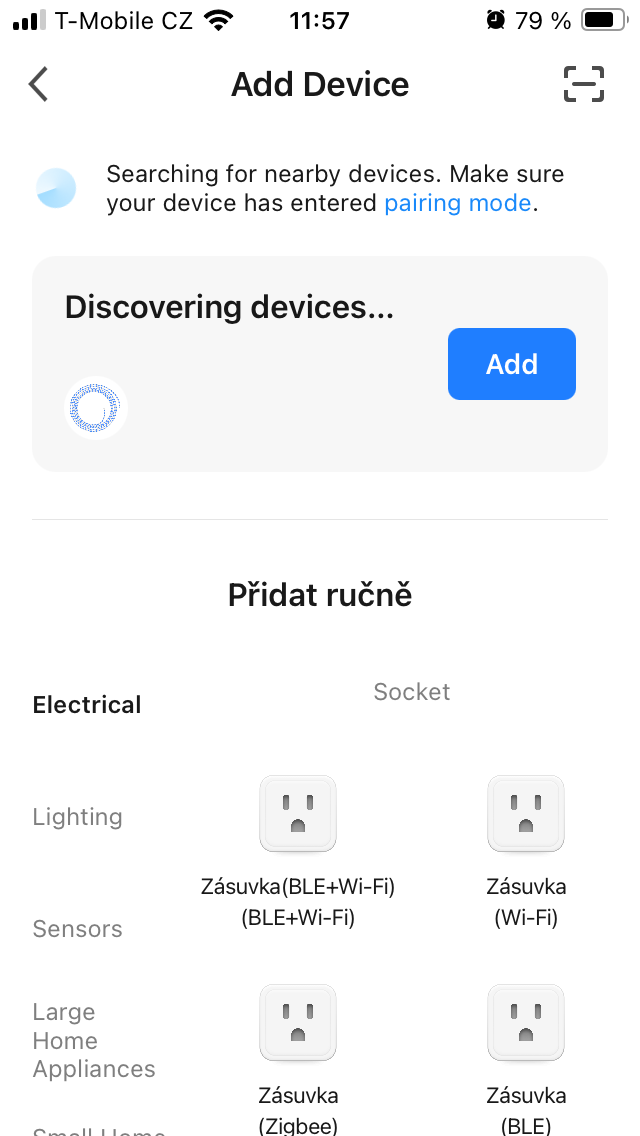Open the pairing mode link
Viewport: 640px width, 1136px height.
point(457,203)
